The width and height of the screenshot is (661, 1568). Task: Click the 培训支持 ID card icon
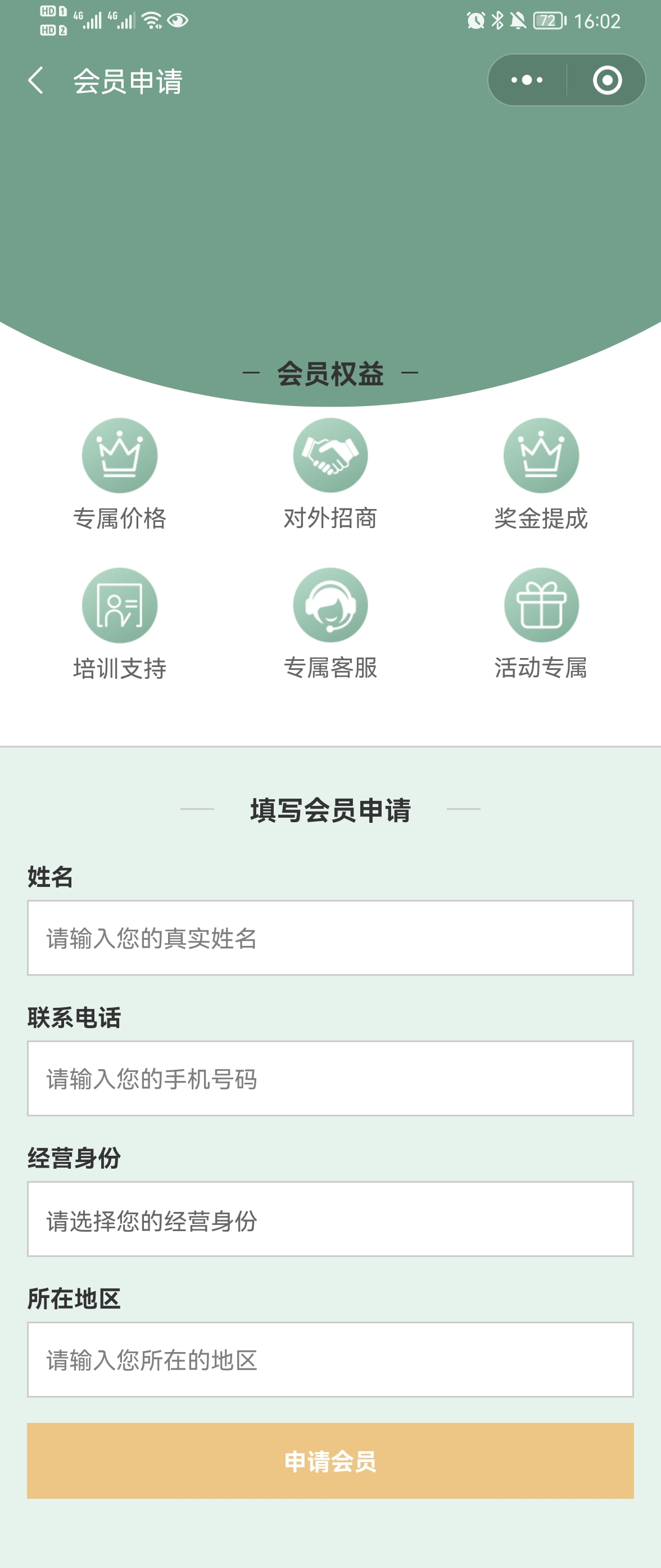point(119,606)
